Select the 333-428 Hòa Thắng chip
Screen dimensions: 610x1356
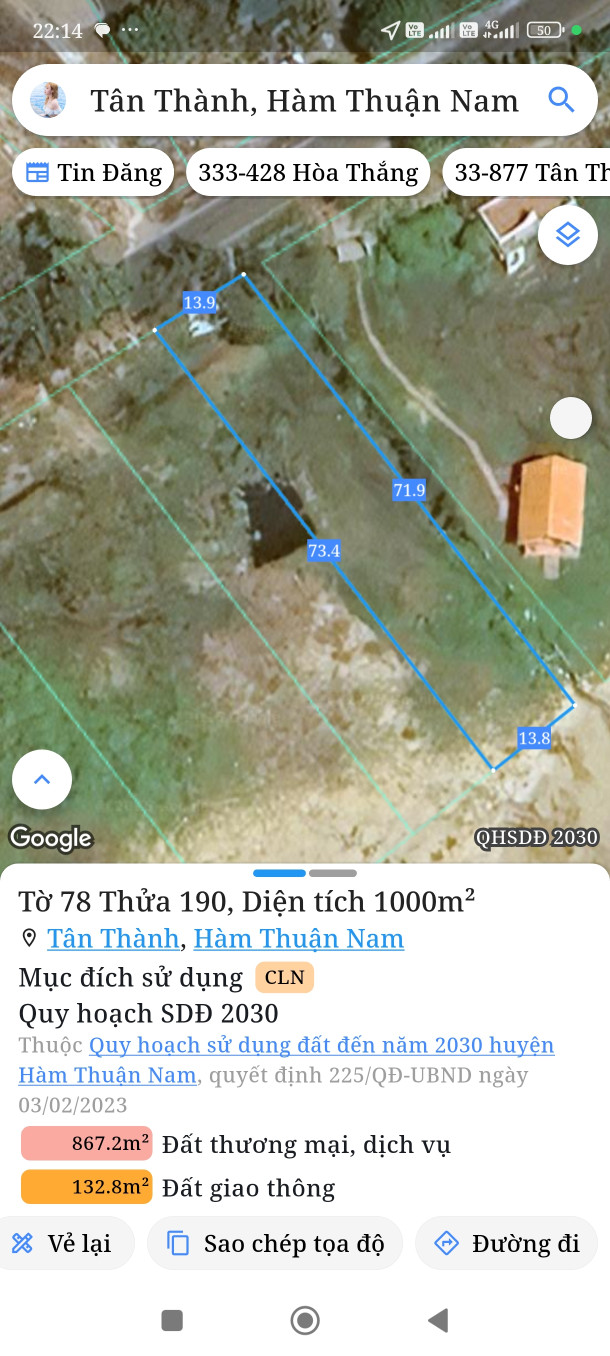tap(308, 173)
